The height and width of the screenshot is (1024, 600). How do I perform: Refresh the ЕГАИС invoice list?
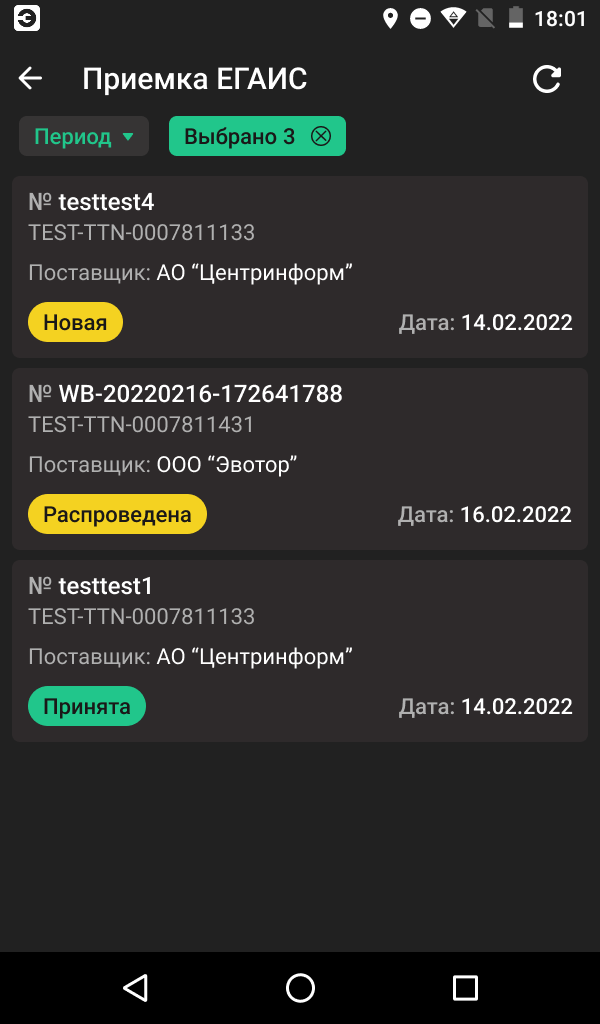547,80
